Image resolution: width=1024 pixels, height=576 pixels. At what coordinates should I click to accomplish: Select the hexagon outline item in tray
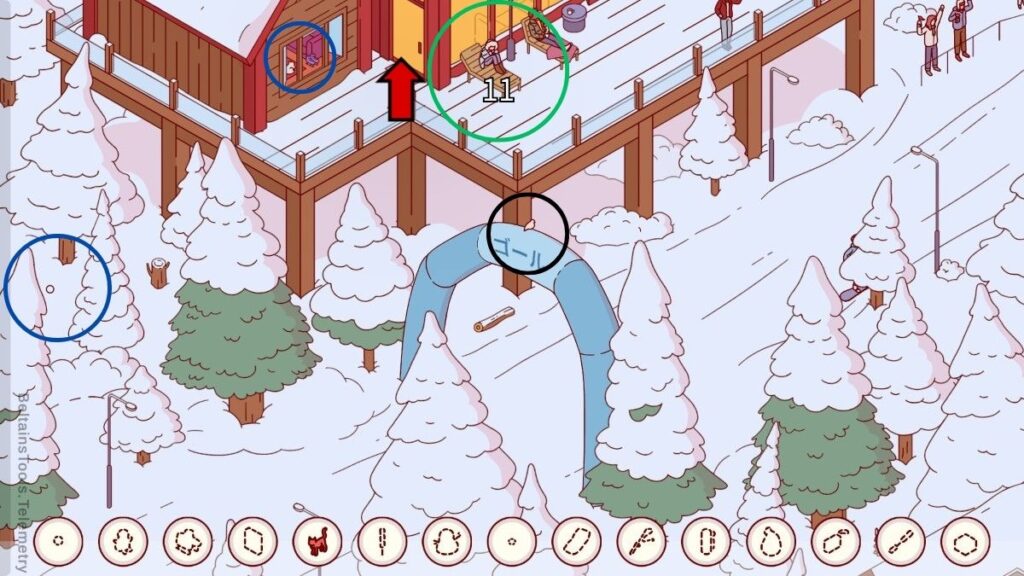[x=965, y=542]
